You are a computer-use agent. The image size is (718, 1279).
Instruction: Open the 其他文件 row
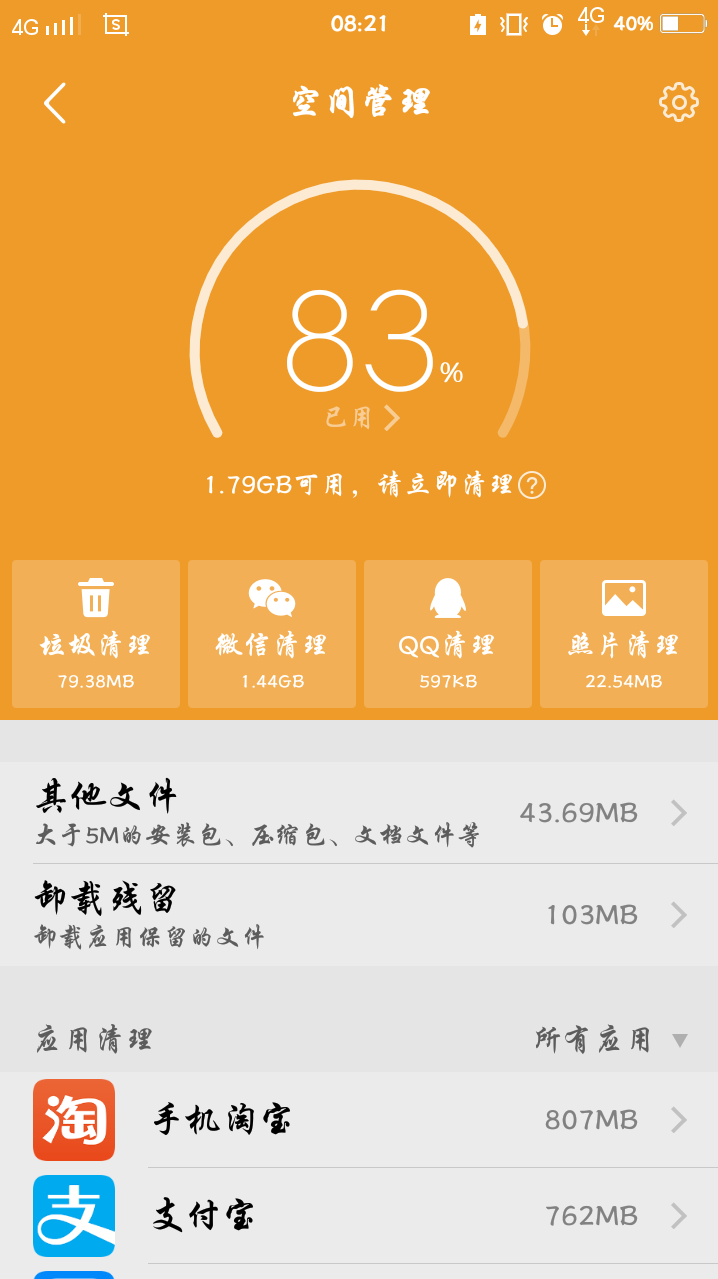click(x=359, y=813)
